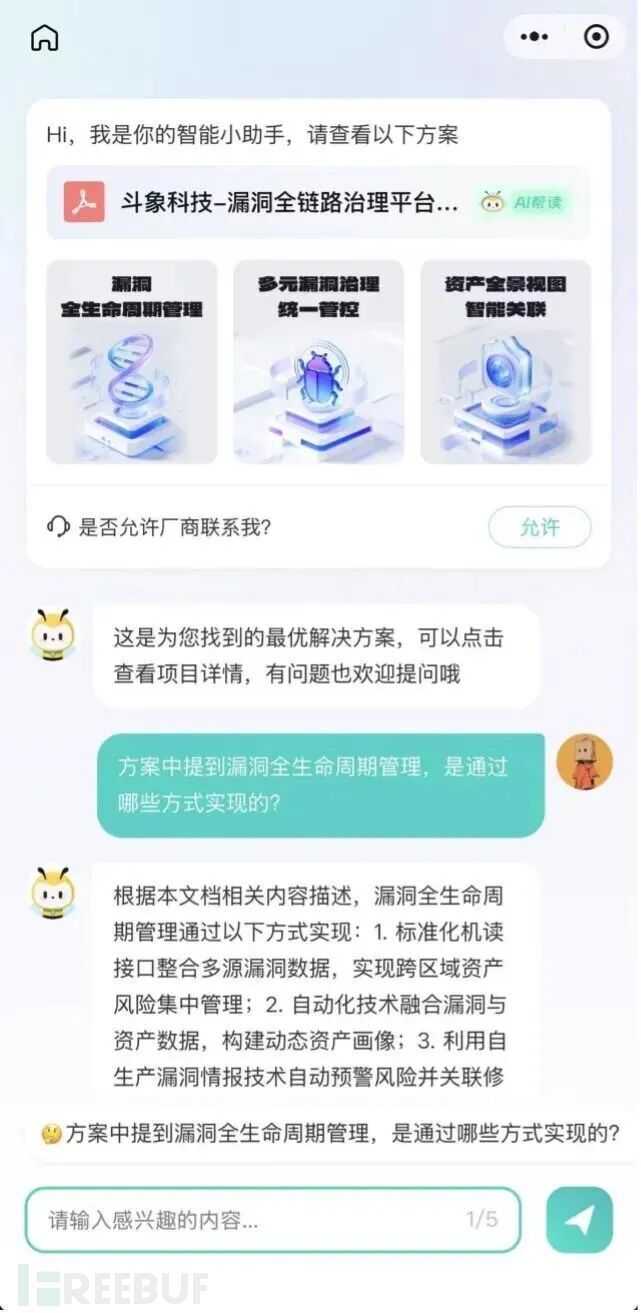Open the 漏洞全生命周期管理 card
Image resolution: width=641 pixels, height=1313 pixels.
coord(131,362)
